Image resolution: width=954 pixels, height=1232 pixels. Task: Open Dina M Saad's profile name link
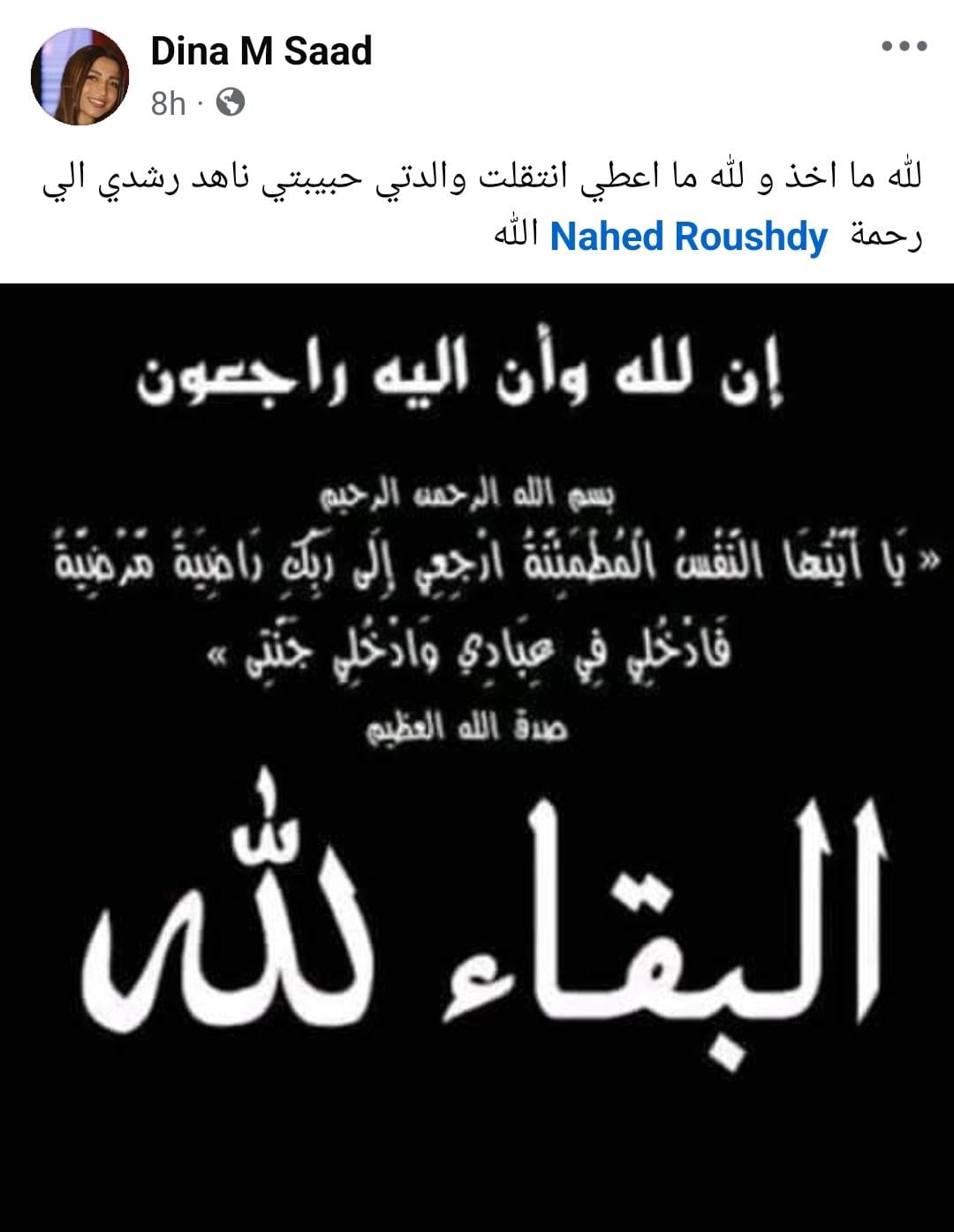click(261, 52)
